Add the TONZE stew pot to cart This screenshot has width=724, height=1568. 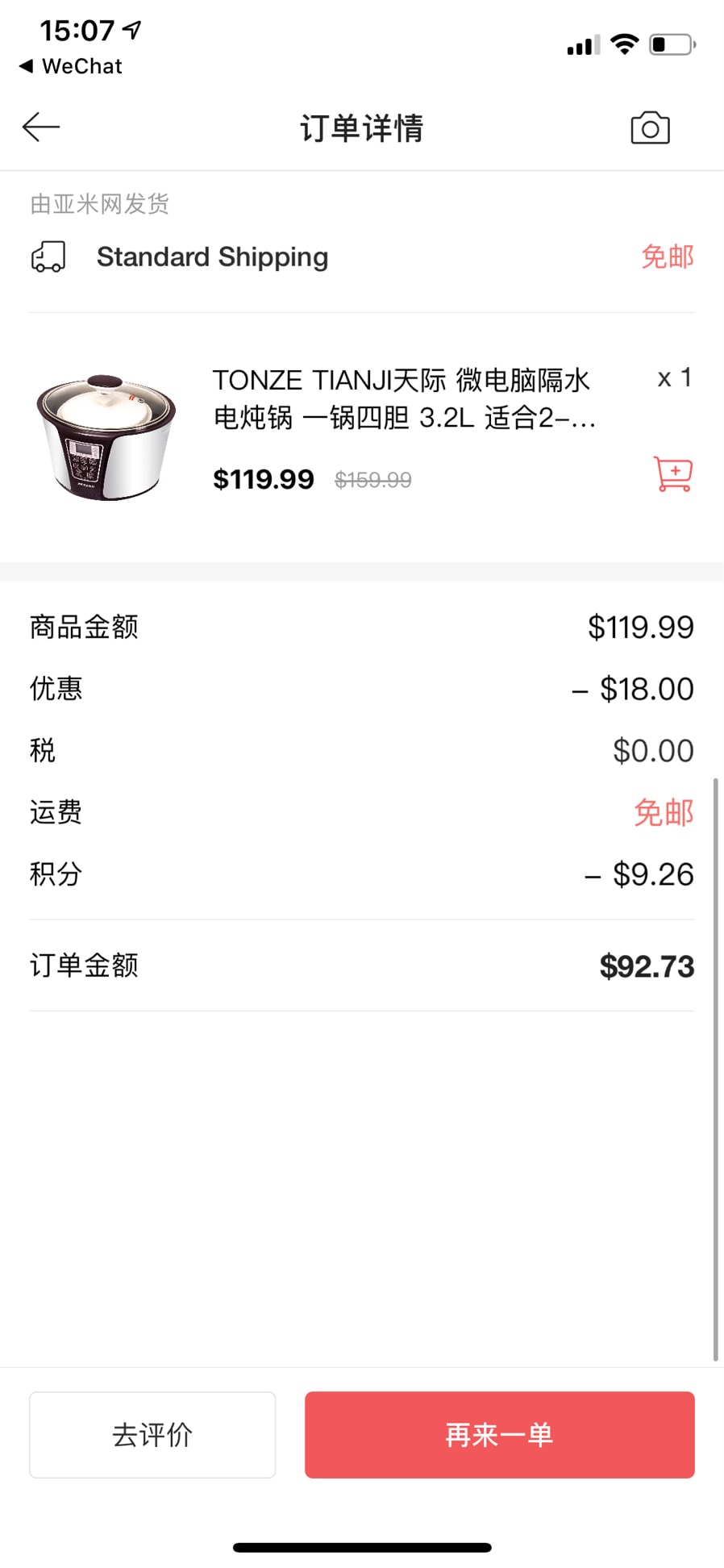click(672, 473)
